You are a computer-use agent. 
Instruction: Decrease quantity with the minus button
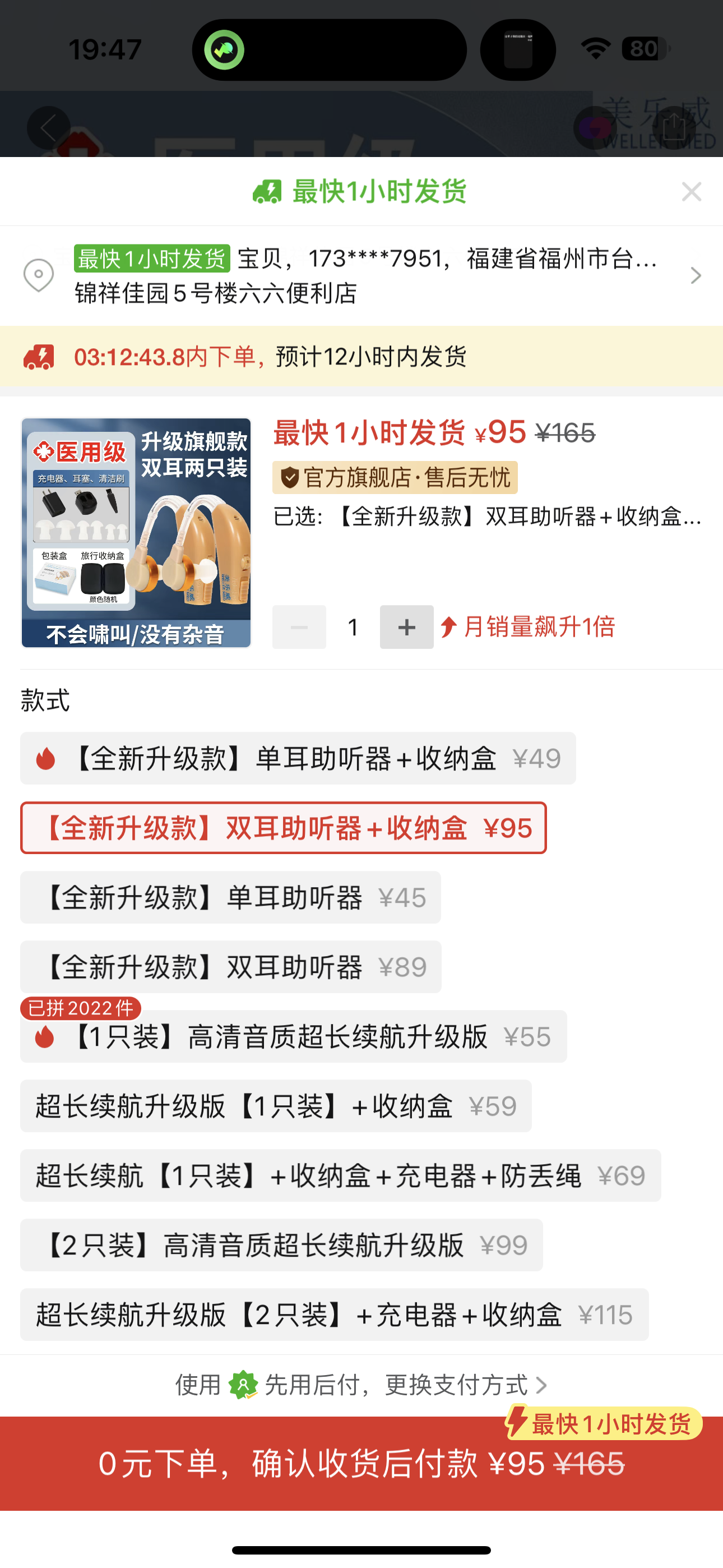pyautogui.click(x=299, y=626)
